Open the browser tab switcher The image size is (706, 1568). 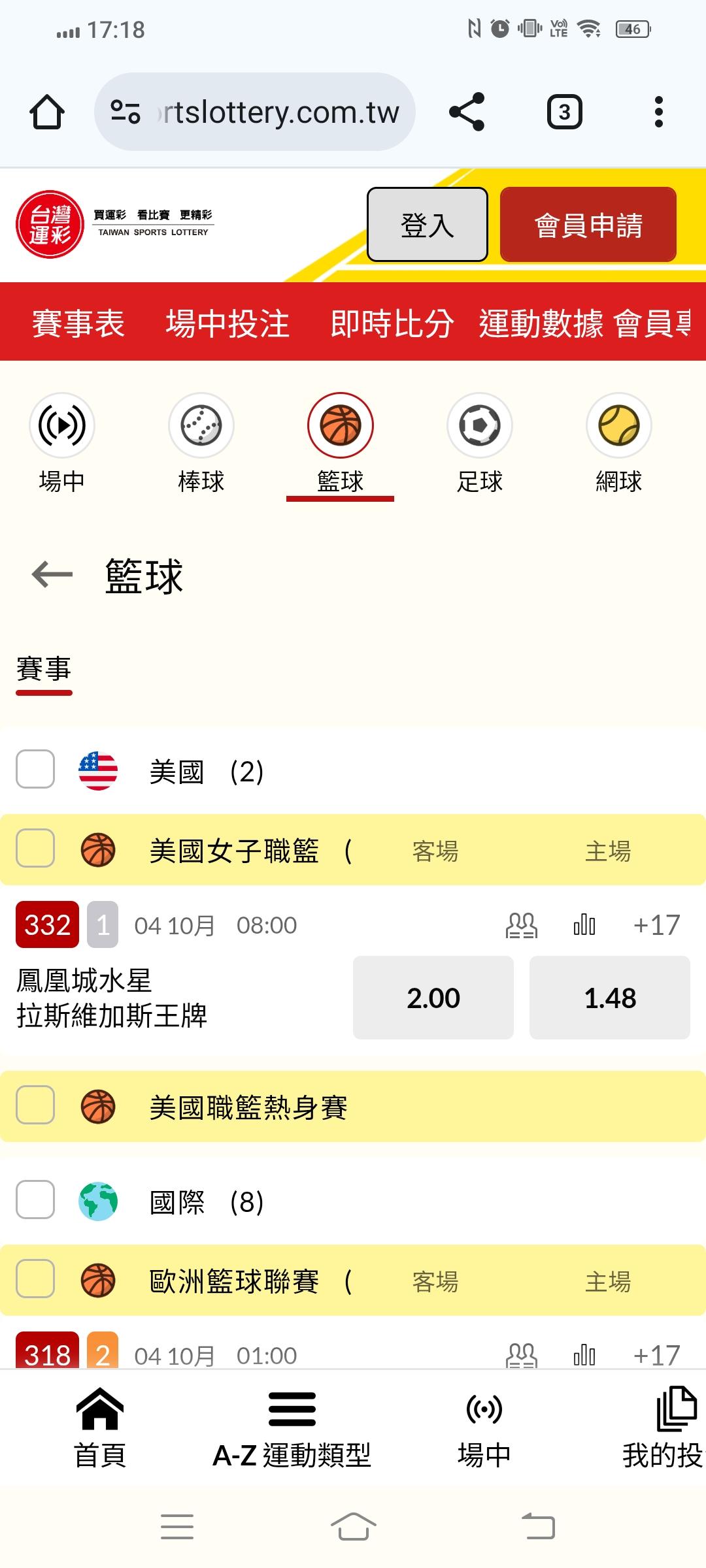[x=564, y=112]
